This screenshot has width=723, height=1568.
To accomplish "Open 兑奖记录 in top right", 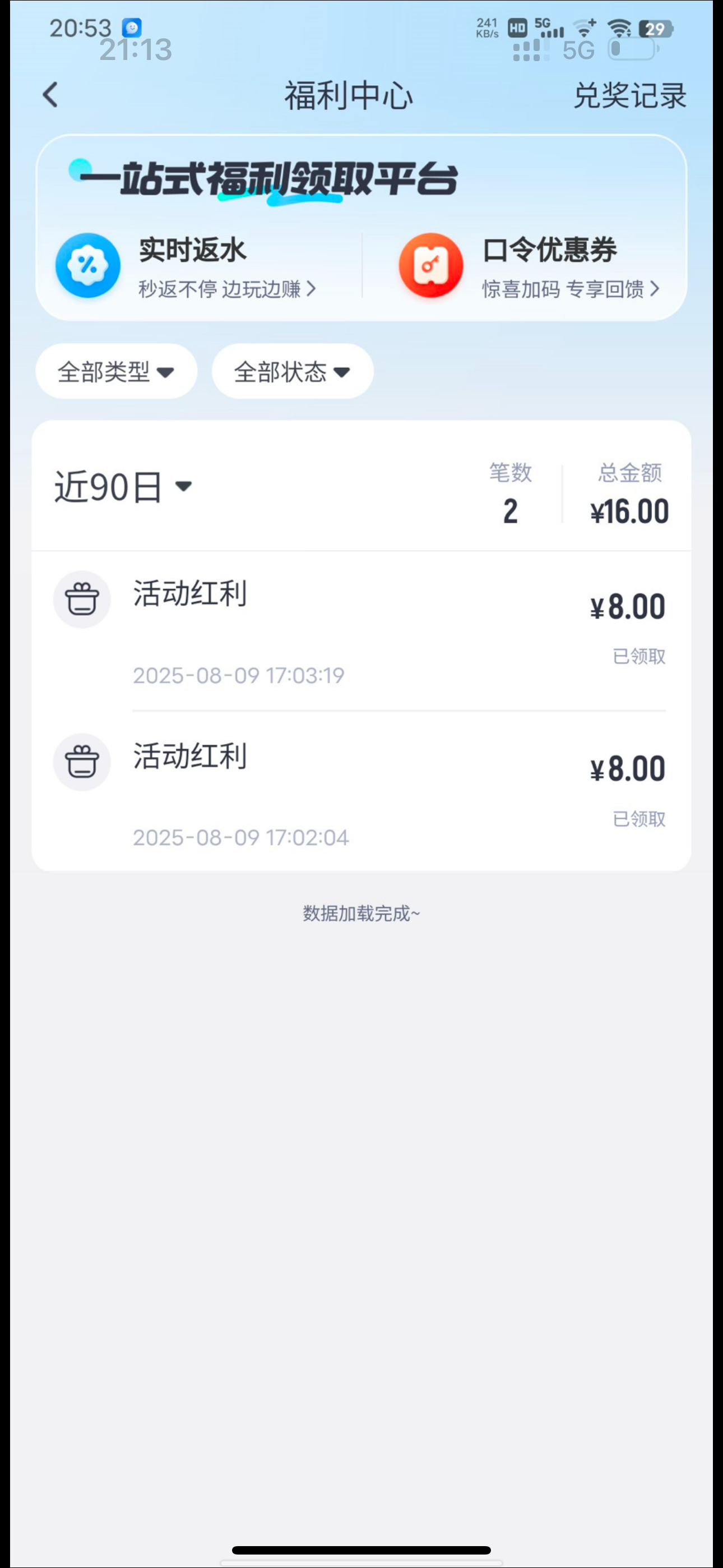I will [x=629, y=96].
